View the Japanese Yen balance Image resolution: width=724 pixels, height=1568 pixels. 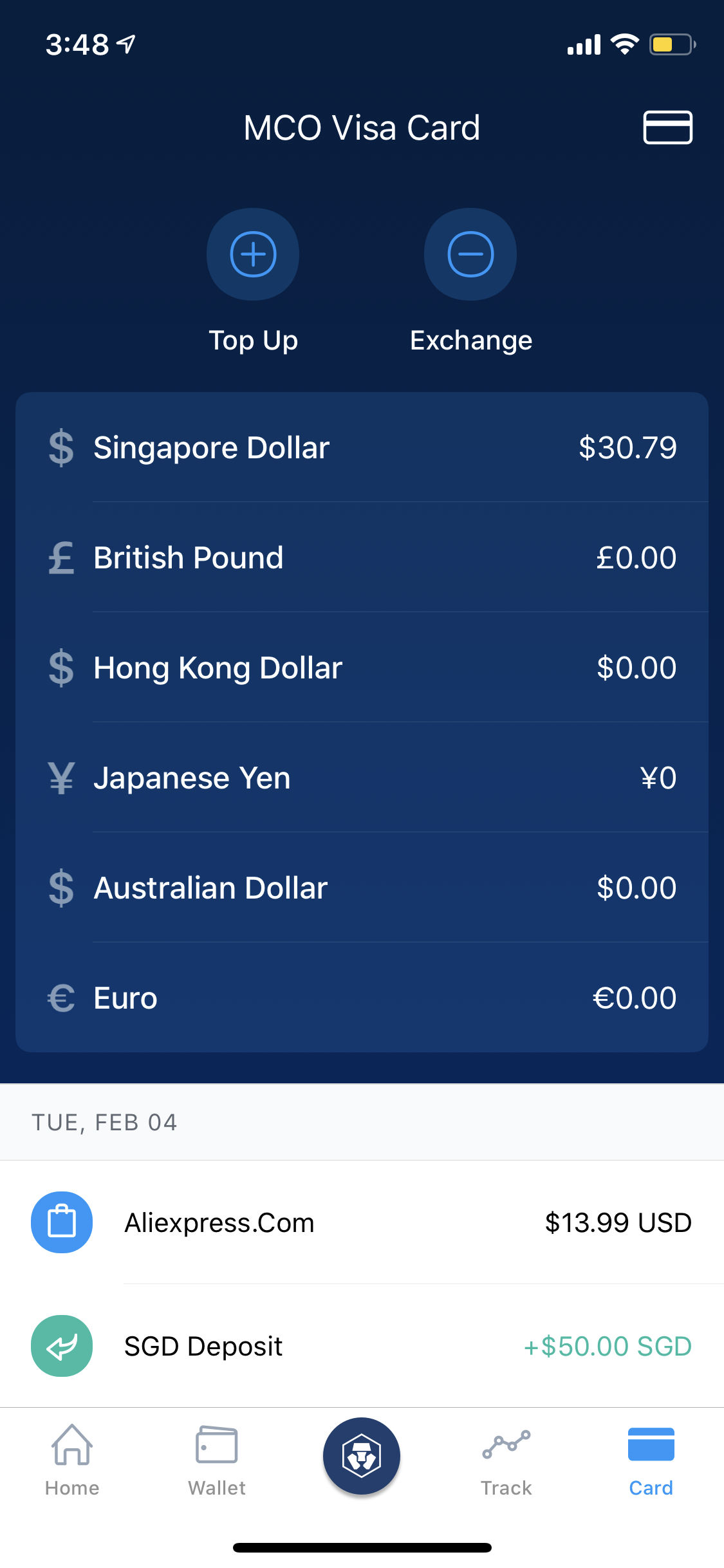coord(362,778)
